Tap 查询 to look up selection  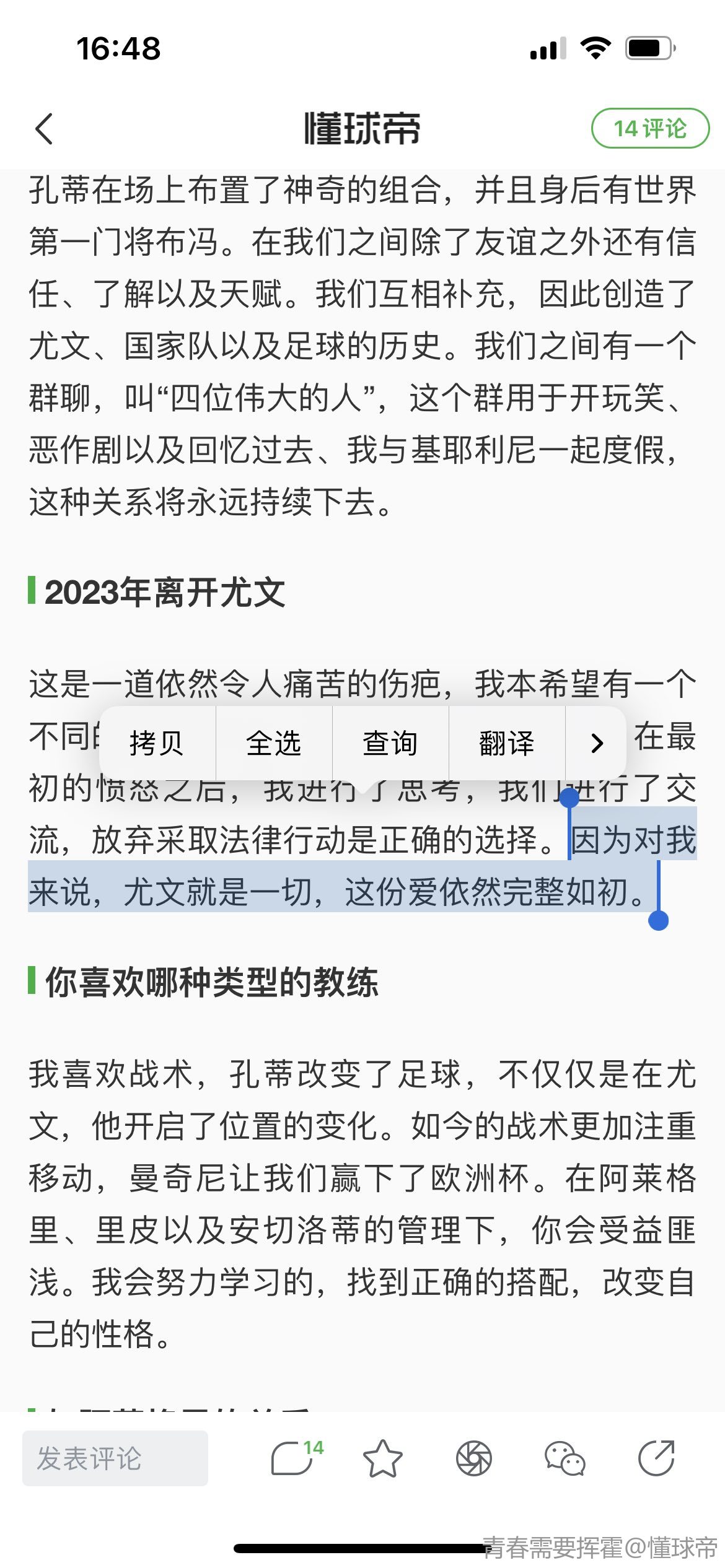[x=390, y=743]
